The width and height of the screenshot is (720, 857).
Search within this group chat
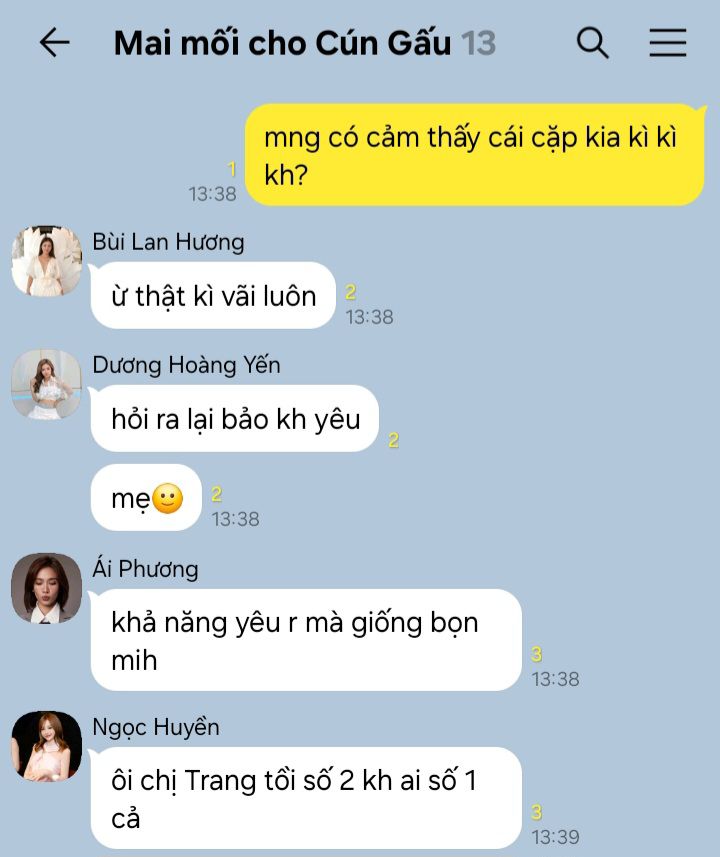tap(593, 43)
